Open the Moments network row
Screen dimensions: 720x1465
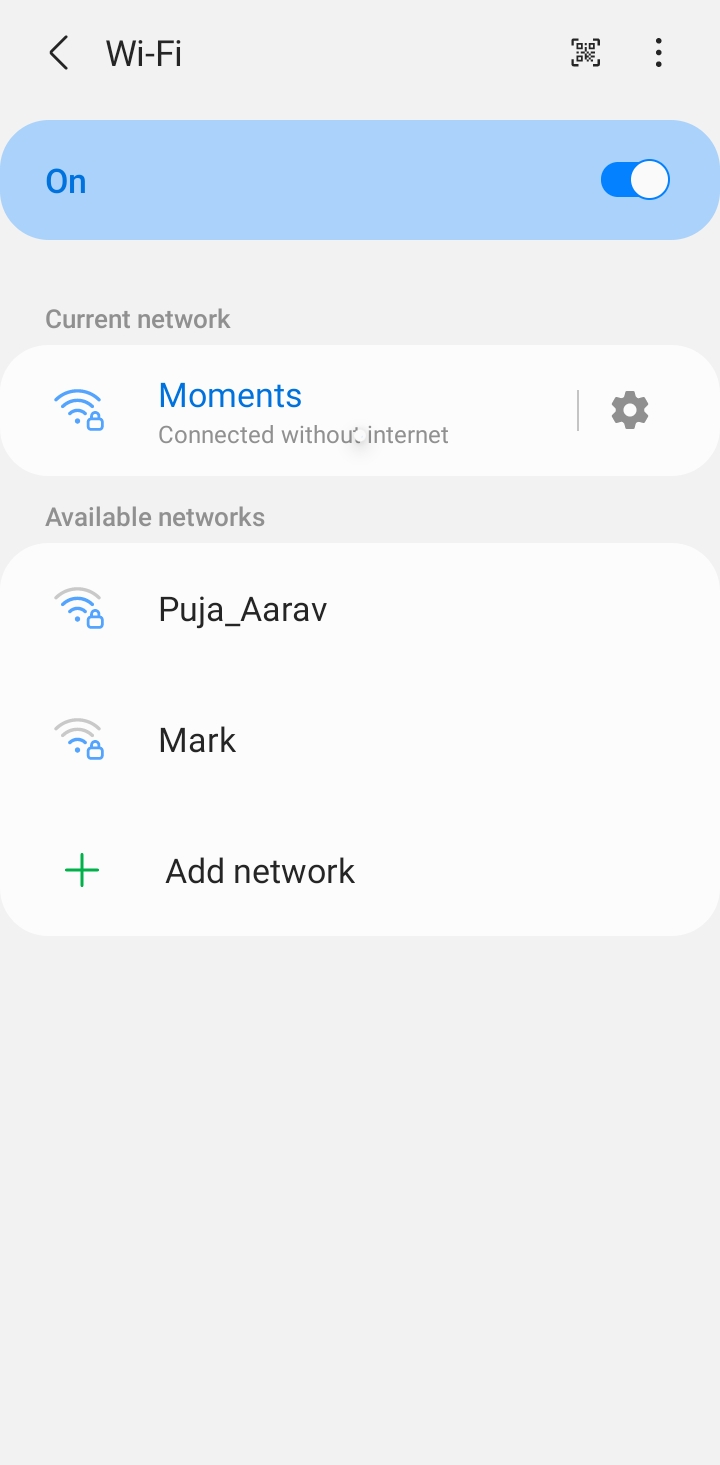pos(300,411)
